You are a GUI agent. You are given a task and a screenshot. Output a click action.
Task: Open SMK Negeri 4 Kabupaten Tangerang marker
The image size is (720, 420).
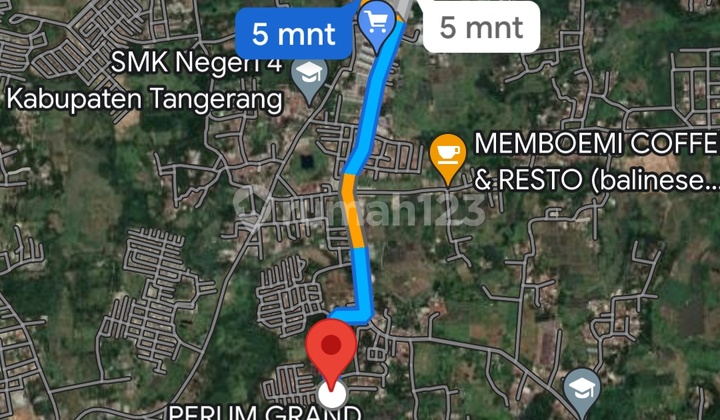tap(308, 76)
